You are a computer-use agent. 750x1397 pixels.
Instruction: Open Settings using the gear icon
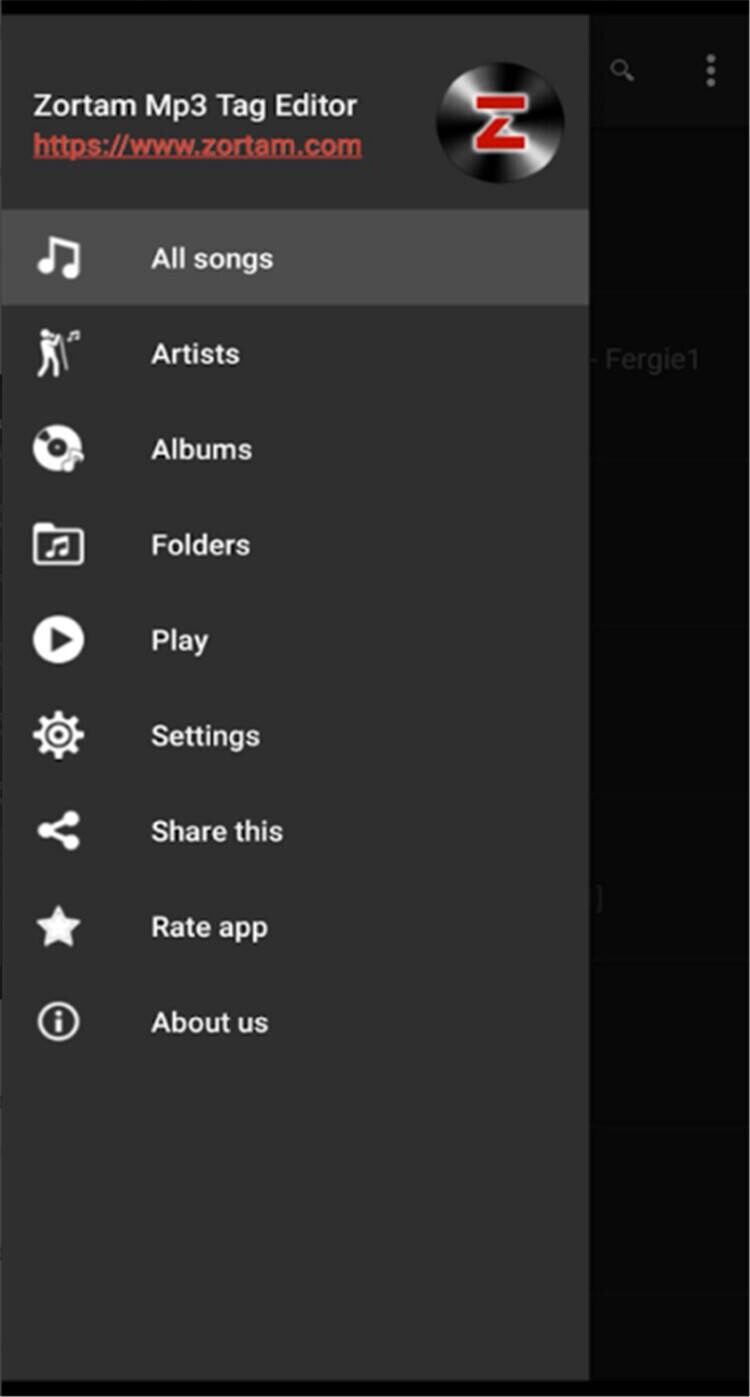[x=58, y=734]
